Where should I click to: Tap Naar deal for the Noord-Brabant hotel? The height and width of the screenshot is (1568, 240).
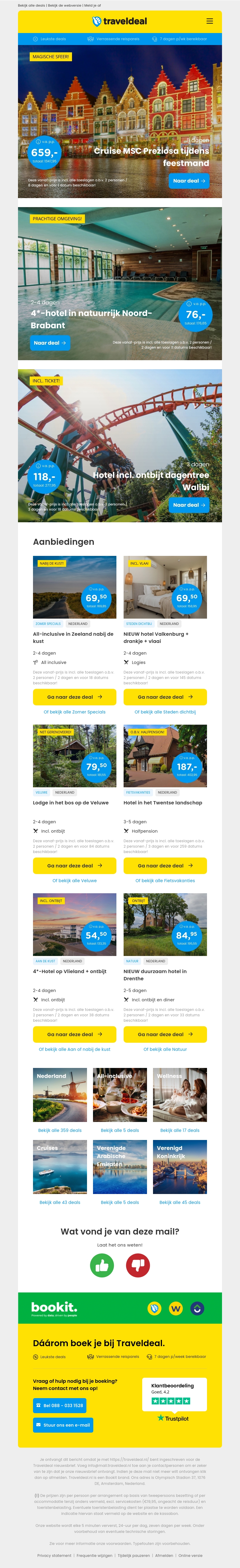[x=50, y=343]
